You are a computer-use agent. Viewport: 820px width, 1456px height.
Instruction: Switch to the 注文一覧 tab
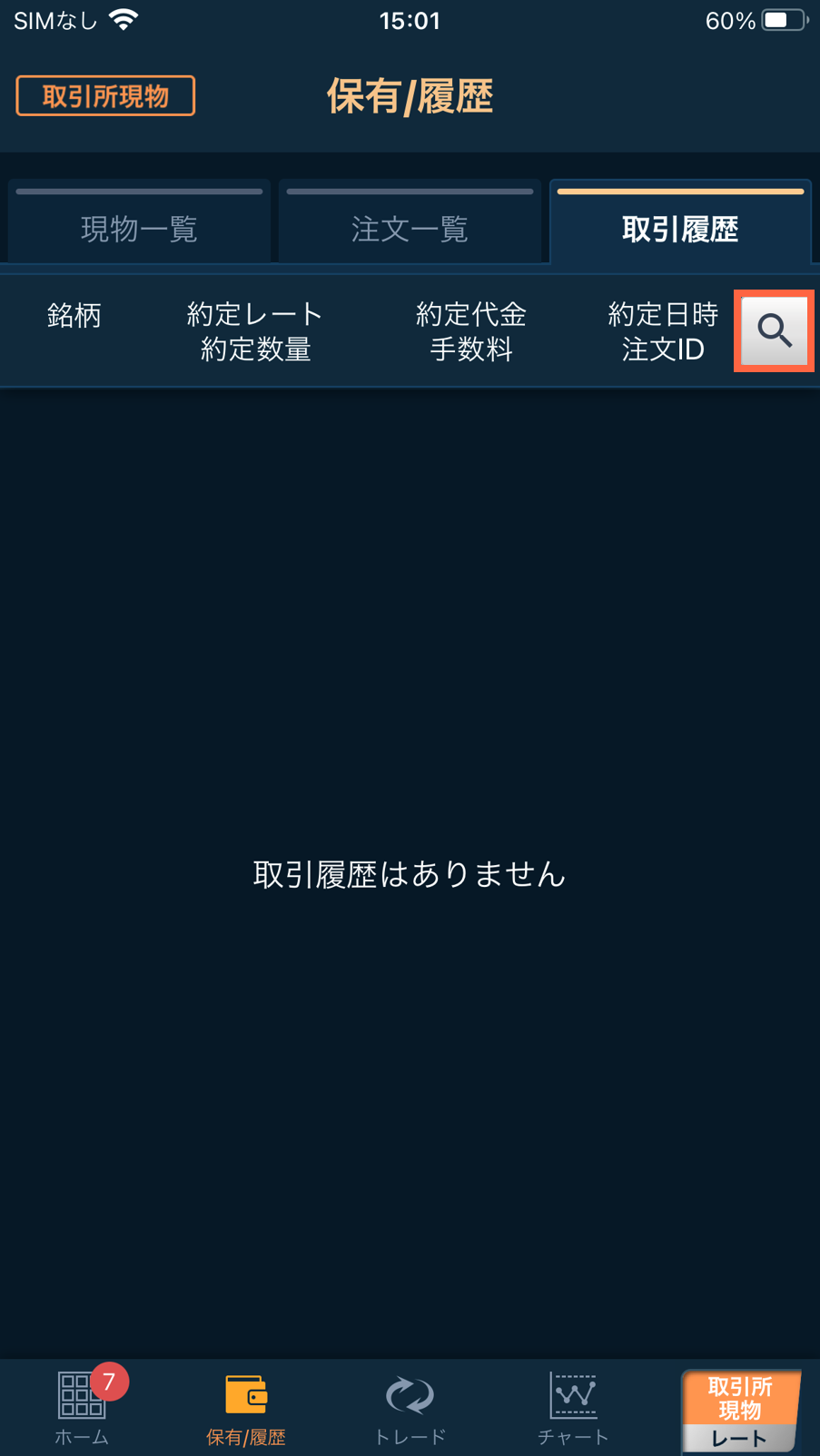click(x=410, y=225)
